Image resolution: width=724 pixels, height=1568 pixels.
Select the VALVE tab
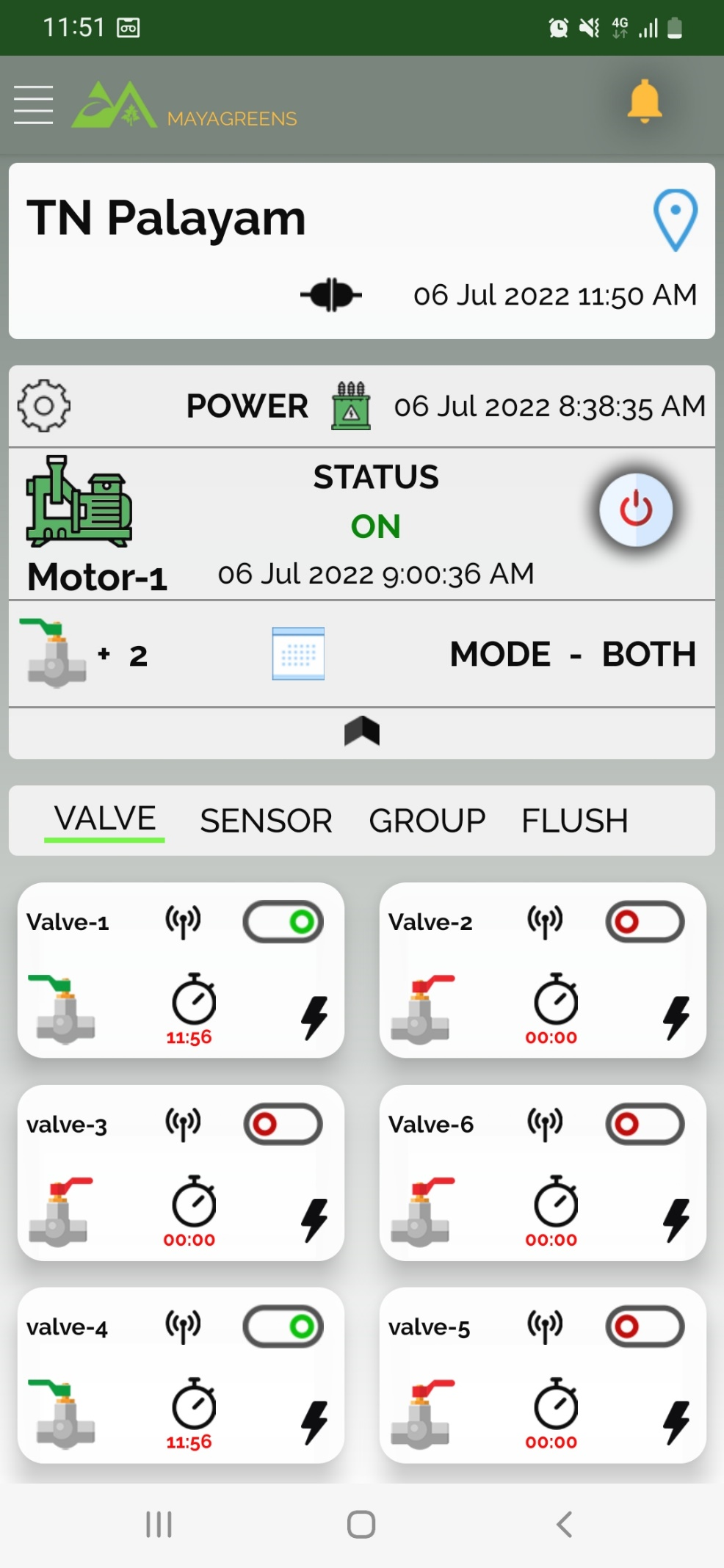105,819
